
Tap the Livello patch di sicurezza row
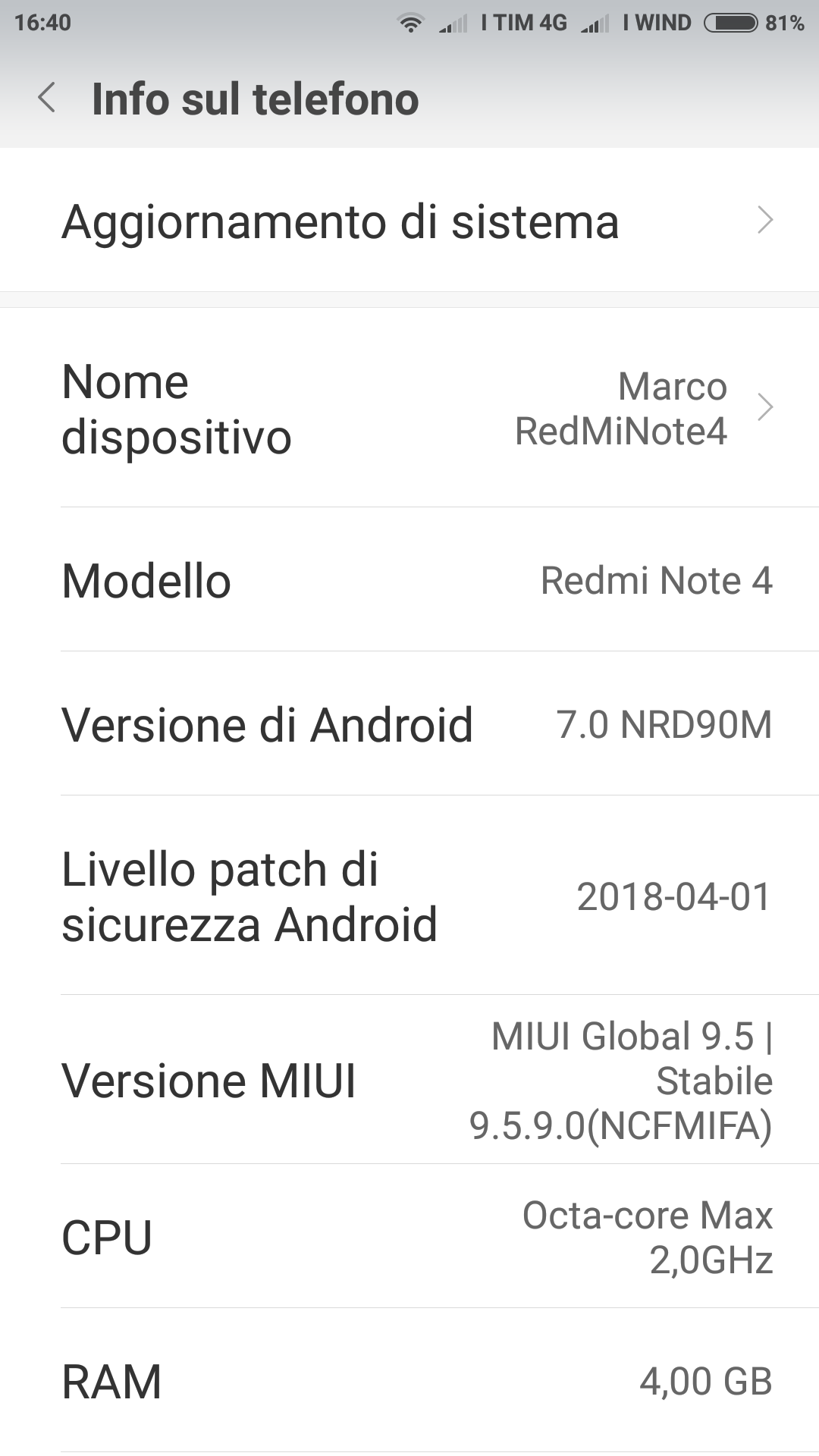[x=409, y=895]
